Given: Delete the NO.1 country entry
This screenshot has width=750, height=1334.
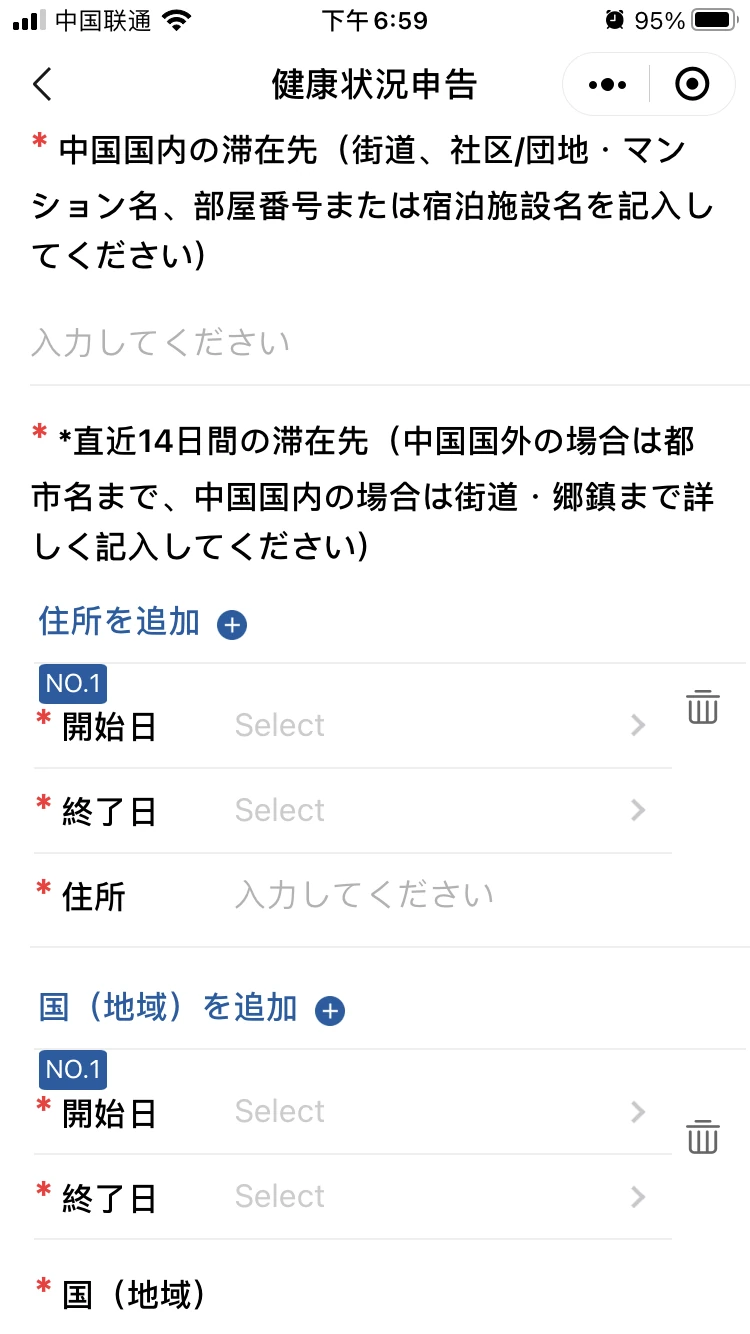Looking at the screenshot, I should tap(703, 1137).
